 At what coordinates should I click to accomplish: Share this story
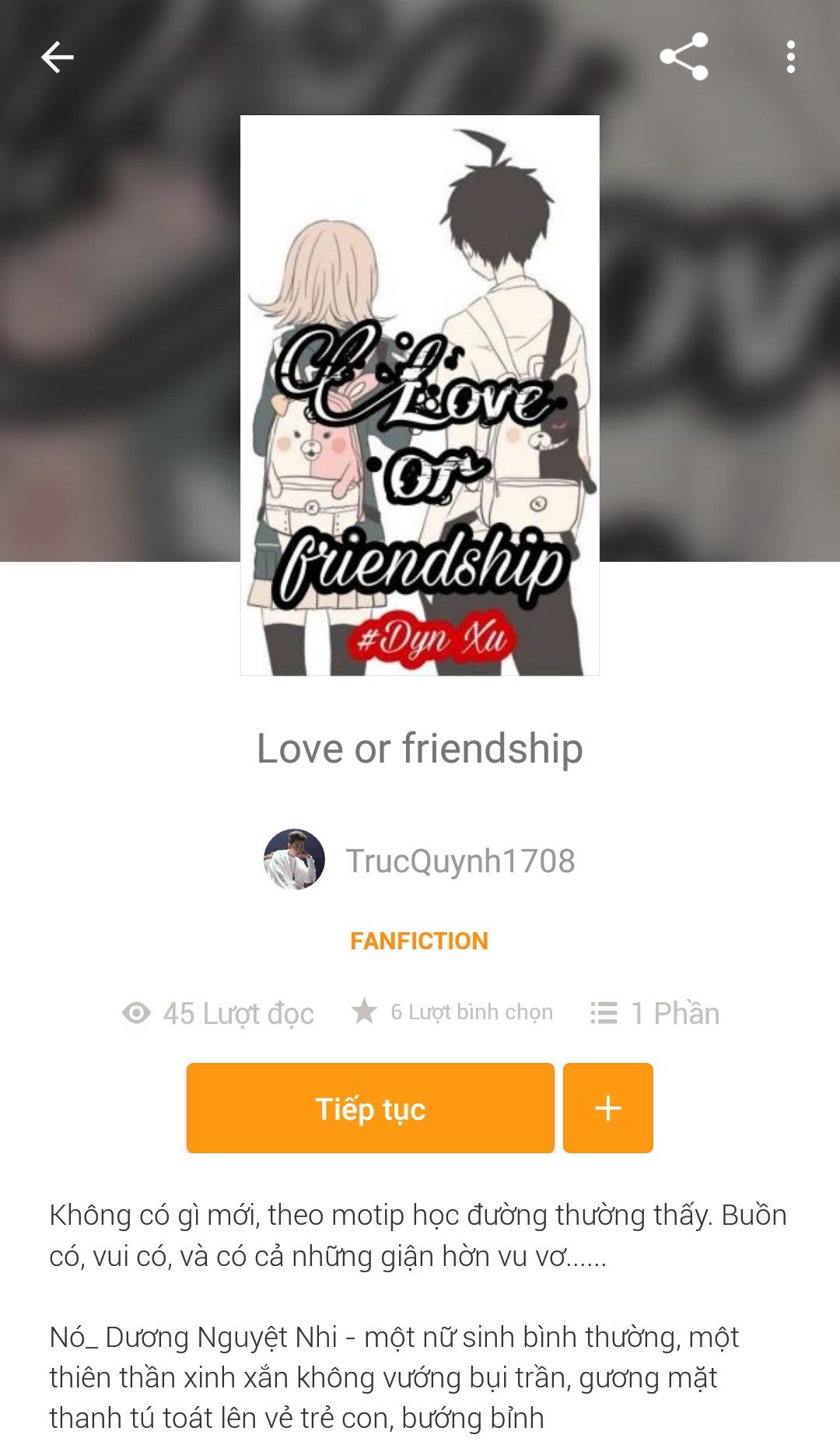pos(684,57)
